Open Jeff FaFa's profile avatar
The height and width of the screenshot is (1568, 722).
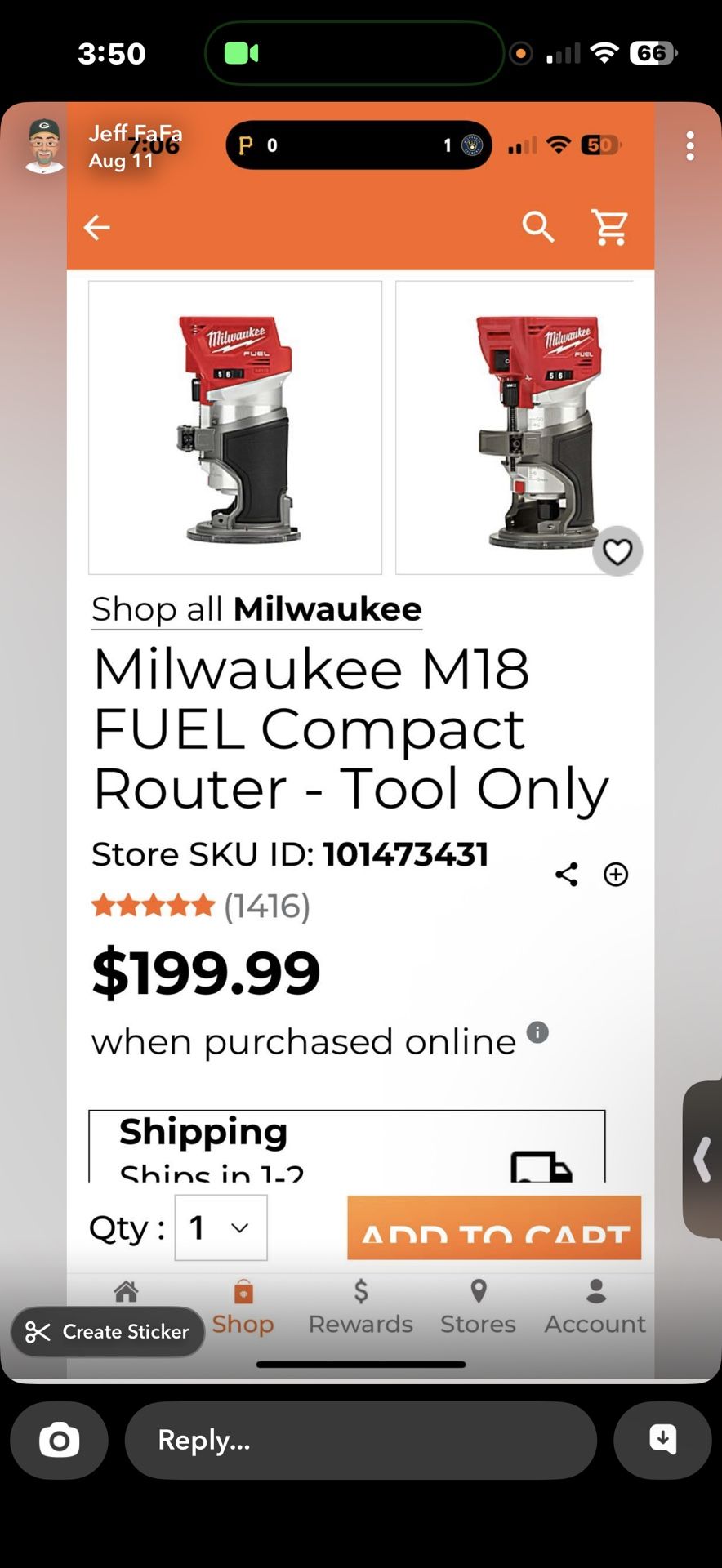44,146
